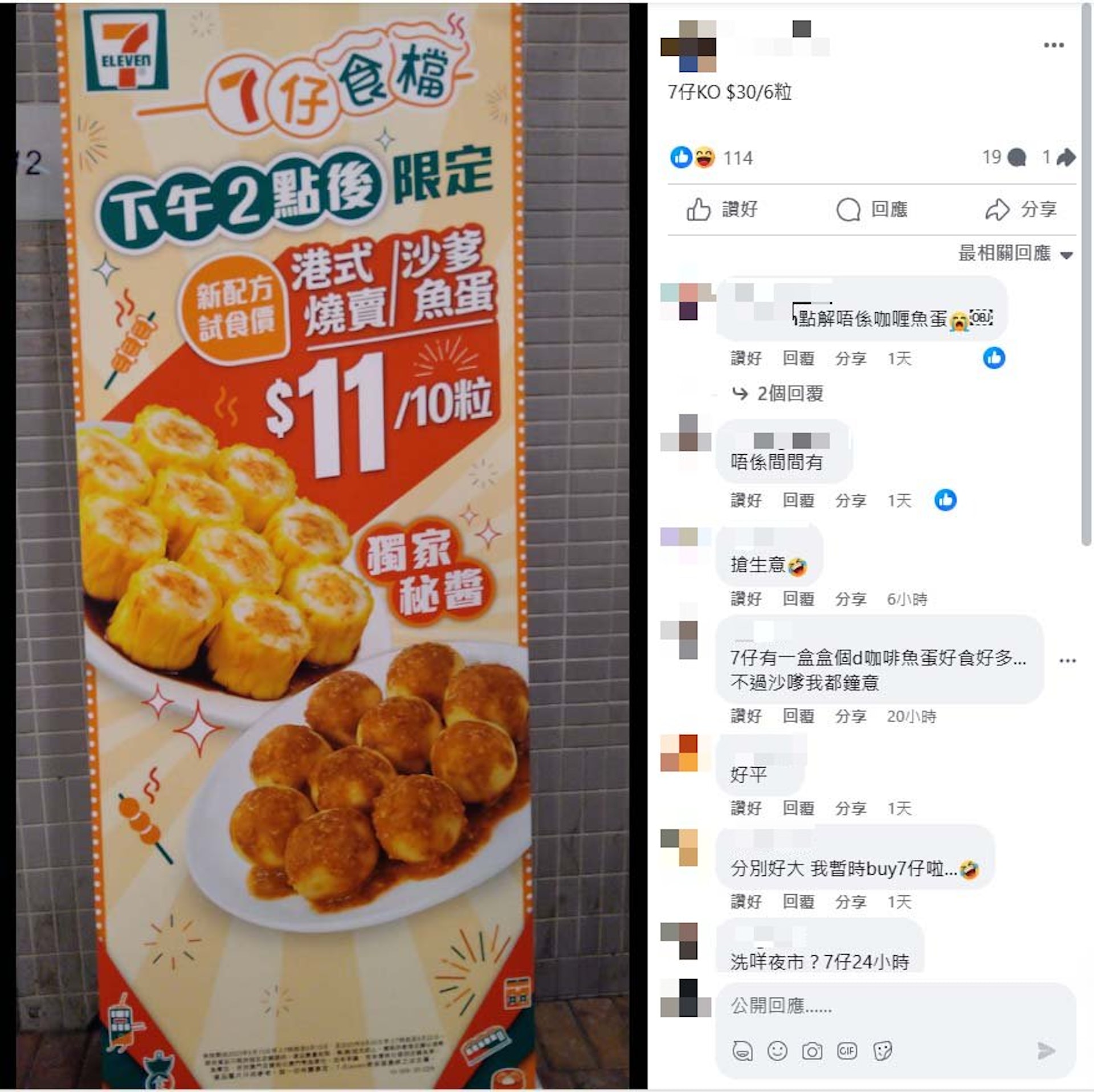
Task: Reply to the comment 好平
Action: [798, 808]
